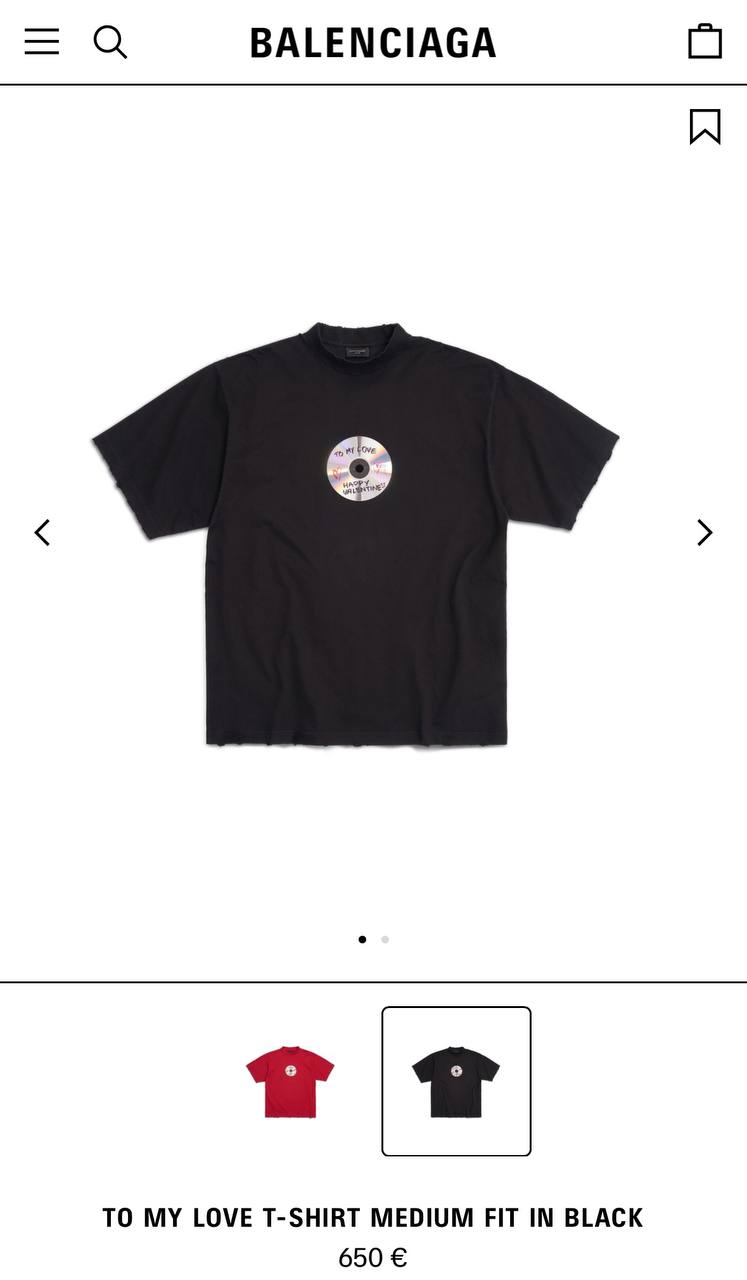Show the next product photo
The width and height of the screenshot is (747, 1280).
705,533
